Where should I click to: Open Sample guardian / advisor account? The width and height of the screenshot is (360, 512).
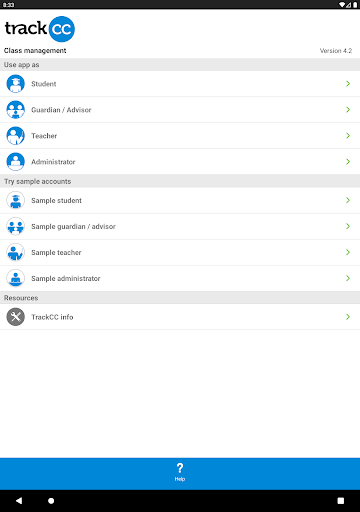(180, 226)
